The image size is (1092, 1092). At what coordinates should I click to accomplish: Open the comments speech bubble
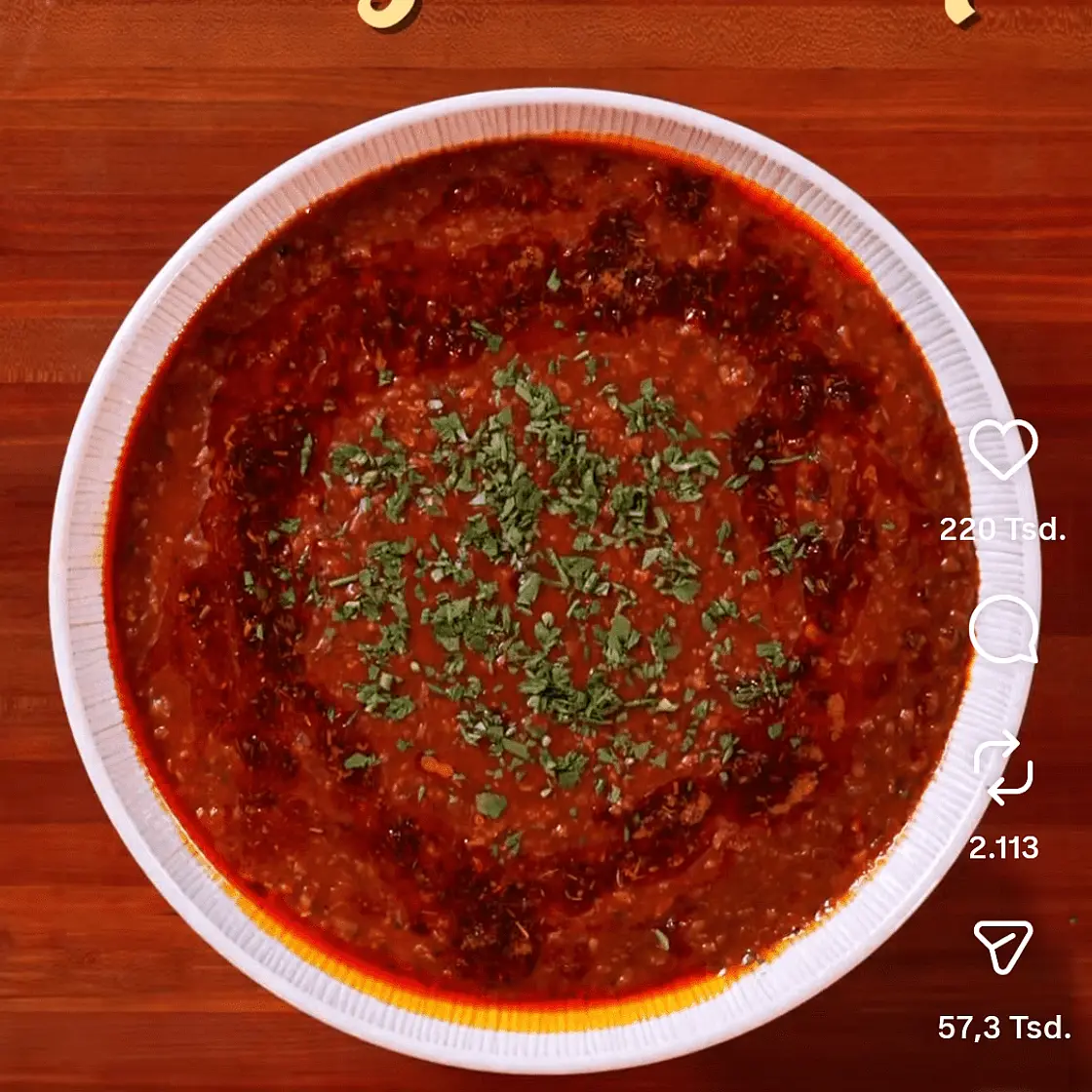(1002, 630)
